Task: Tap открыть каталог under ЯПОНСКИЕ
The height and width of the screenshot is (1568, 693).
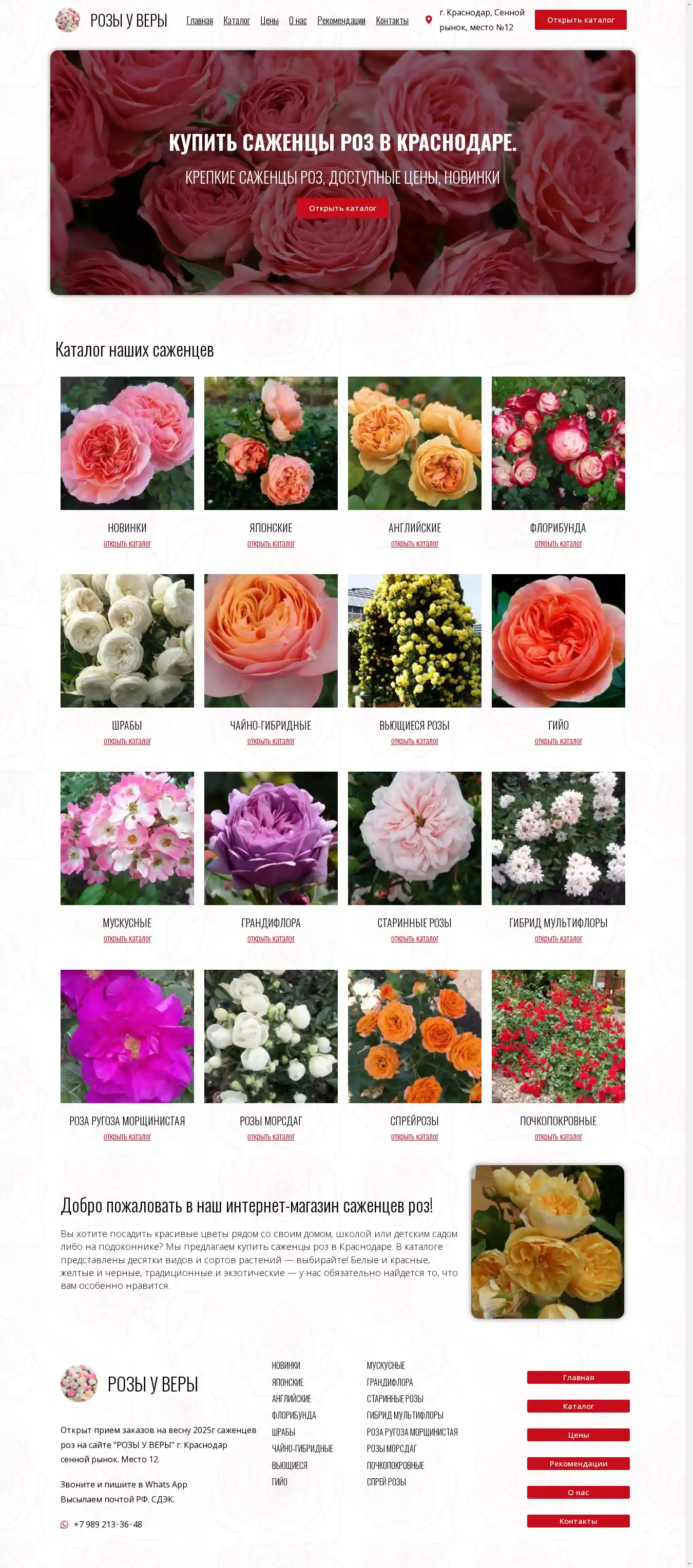Action: [x=271, y=543]
